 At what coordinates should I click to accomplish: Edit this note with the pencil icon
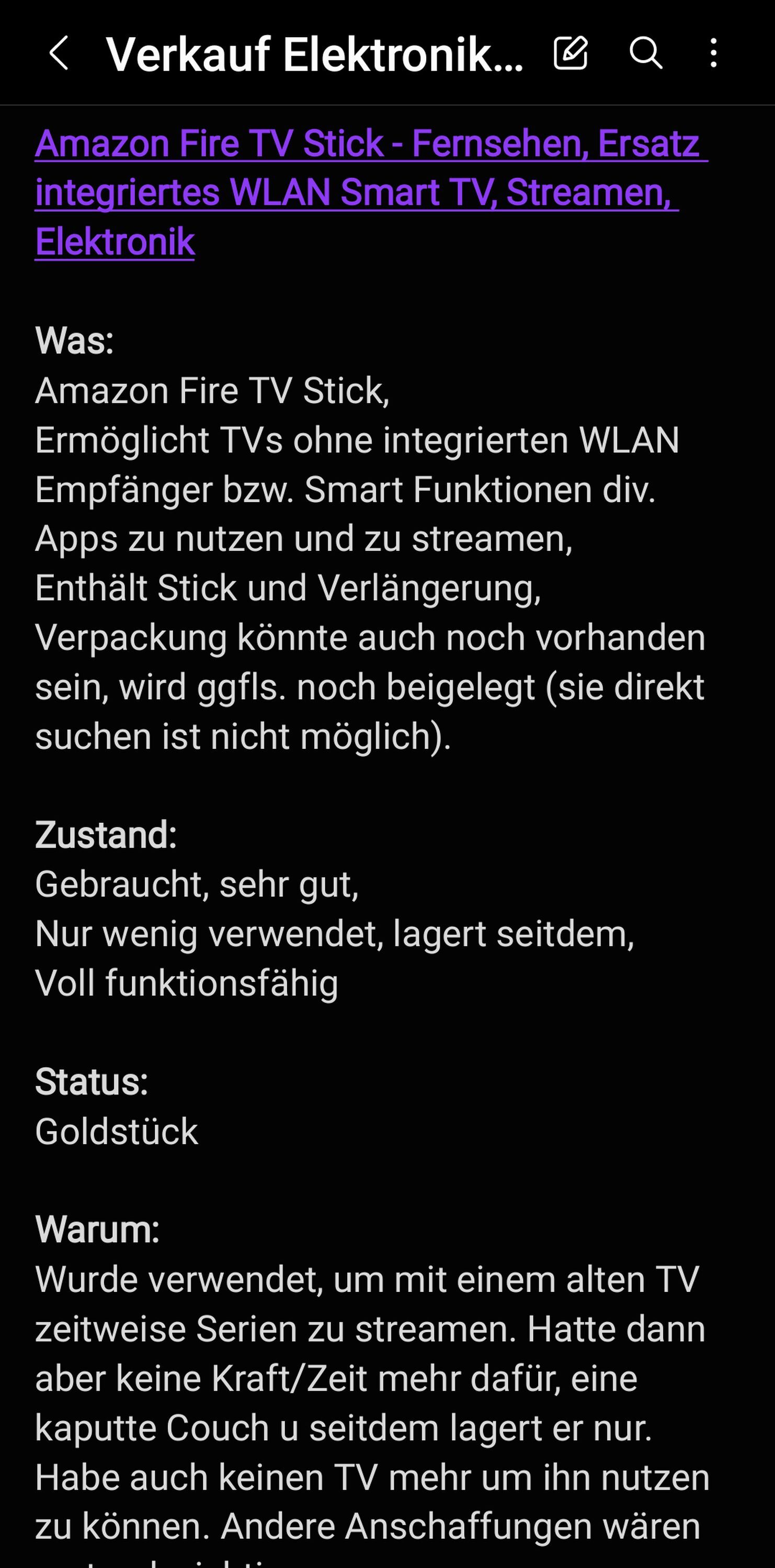click(571, 53)
